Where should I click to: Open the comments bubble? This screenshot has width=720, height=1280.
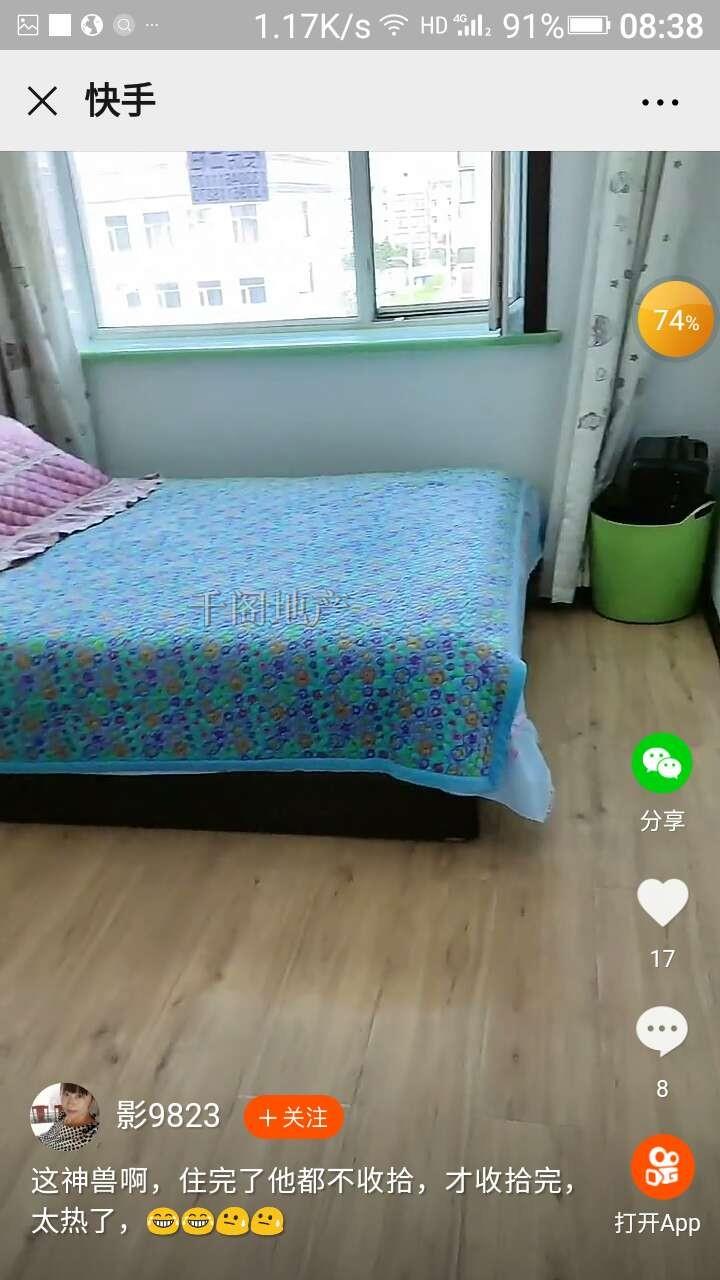coord(662,1032)
